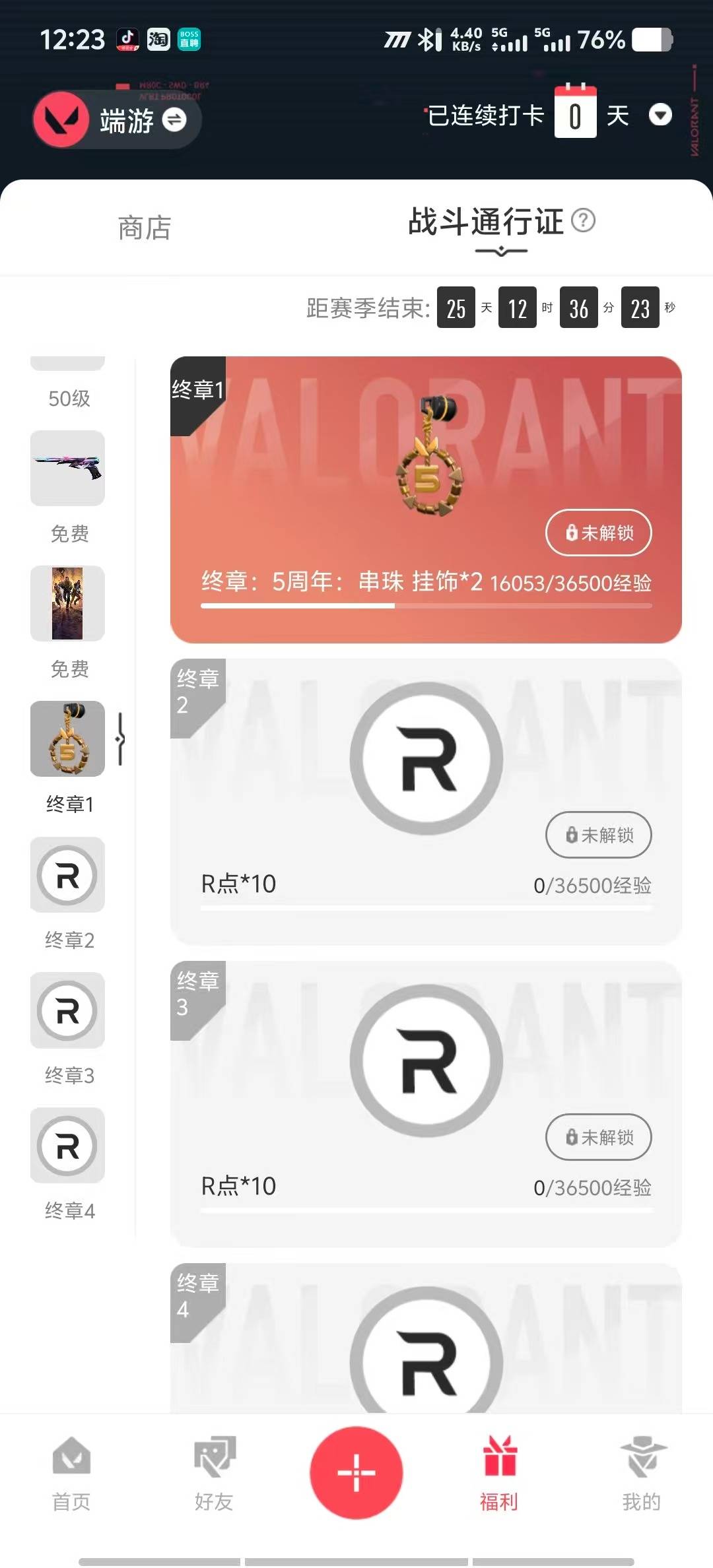Select the 终章1 reward in sidebar
This screenshot has width=713, height=1568.
68,739
